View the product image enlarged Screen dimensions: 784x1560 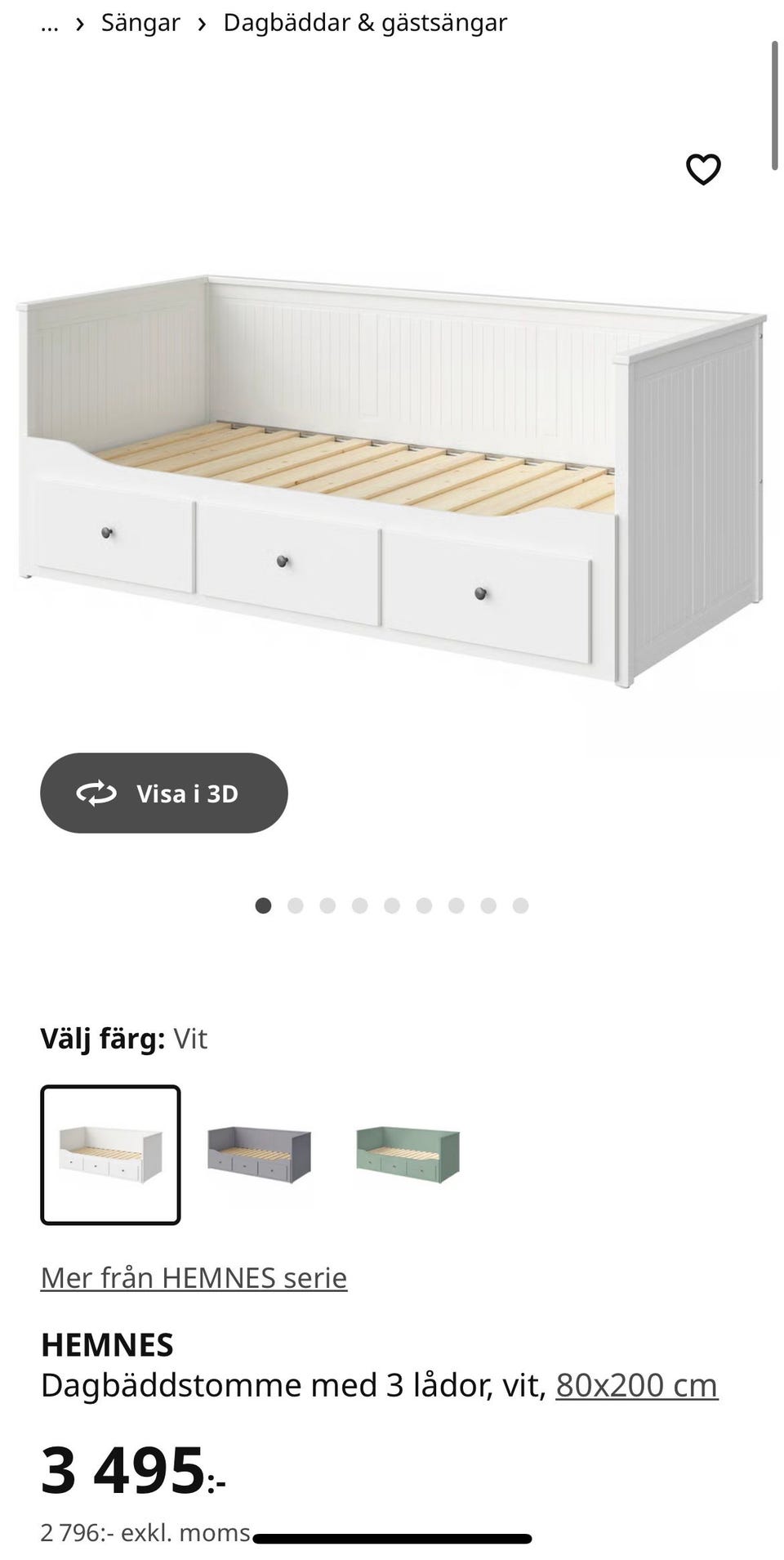392,474
